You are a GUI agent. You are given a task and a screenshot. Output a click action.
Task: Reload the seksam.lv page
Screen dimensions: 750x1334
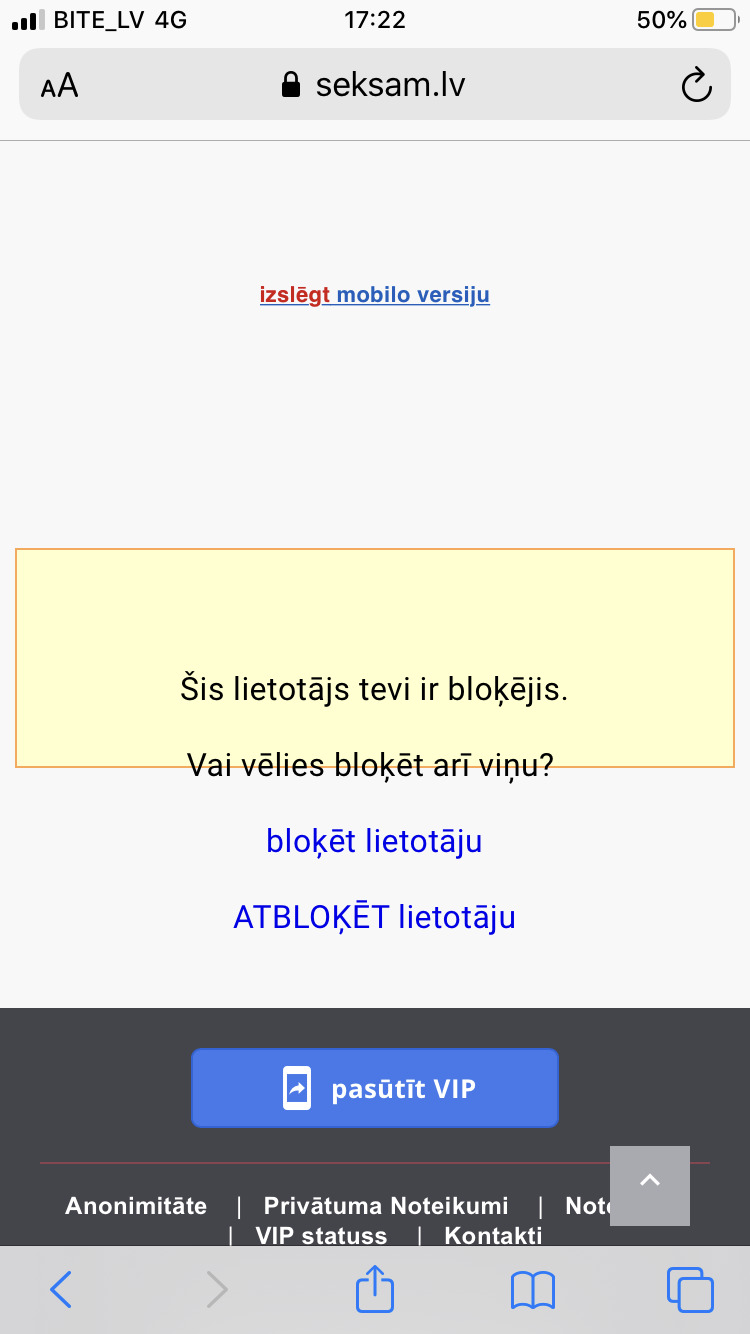[x=696, y=86]
